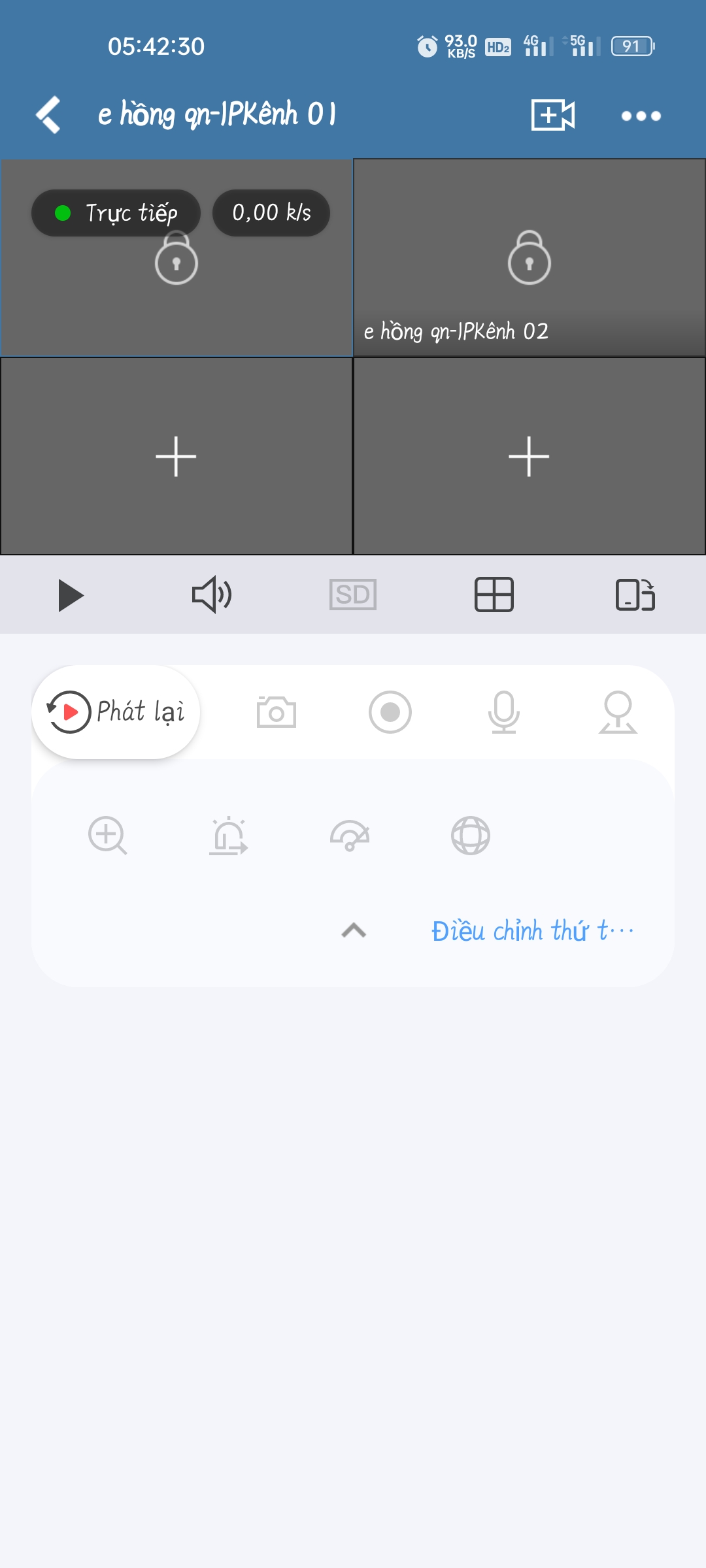Image resolution: width=706 pixels, height=1568 pixels.
Task: Open Điều chỉnh thứ tự link
Action: coord(532,930)
